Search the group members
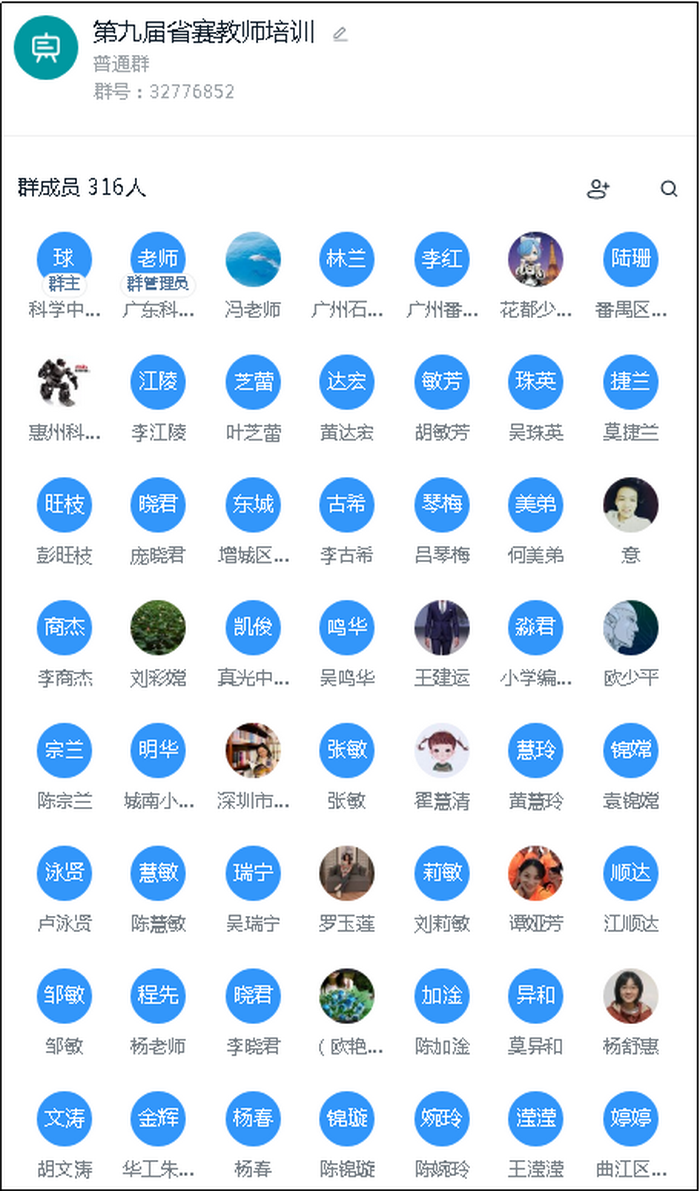This screenshot has height=1191, width=700. tap(669, 189)
